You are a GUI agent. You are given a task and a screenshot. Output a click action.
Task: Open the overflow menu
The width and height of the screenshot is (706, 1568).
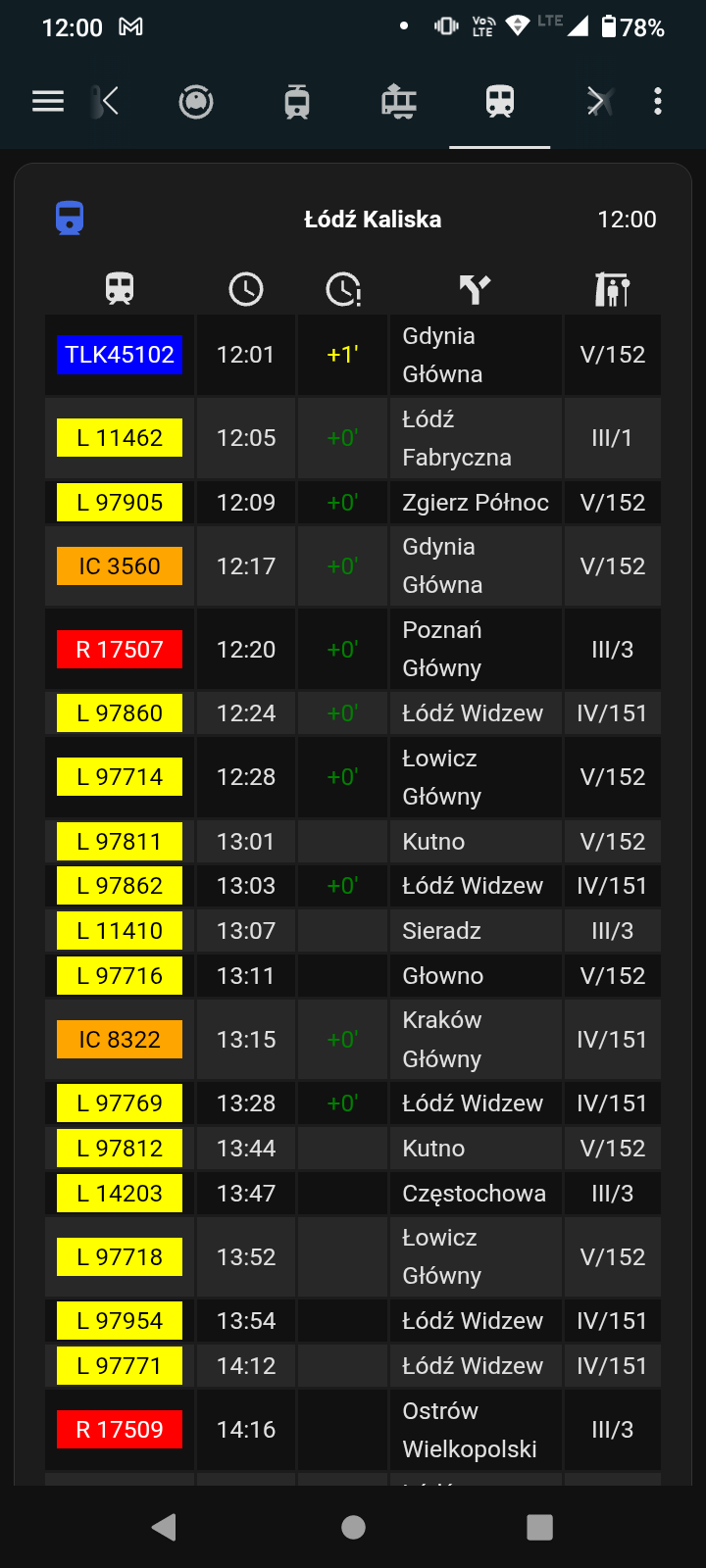point(658,101)
